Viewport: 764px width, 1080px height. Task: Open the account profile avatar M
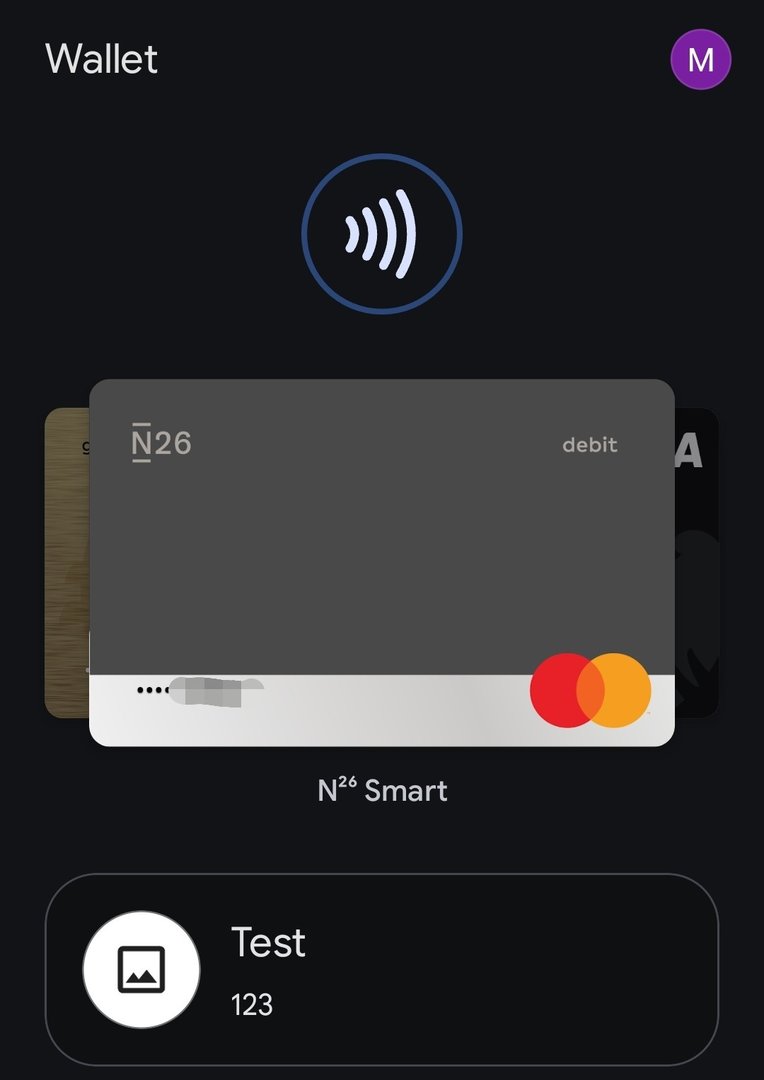pos(700,60)
